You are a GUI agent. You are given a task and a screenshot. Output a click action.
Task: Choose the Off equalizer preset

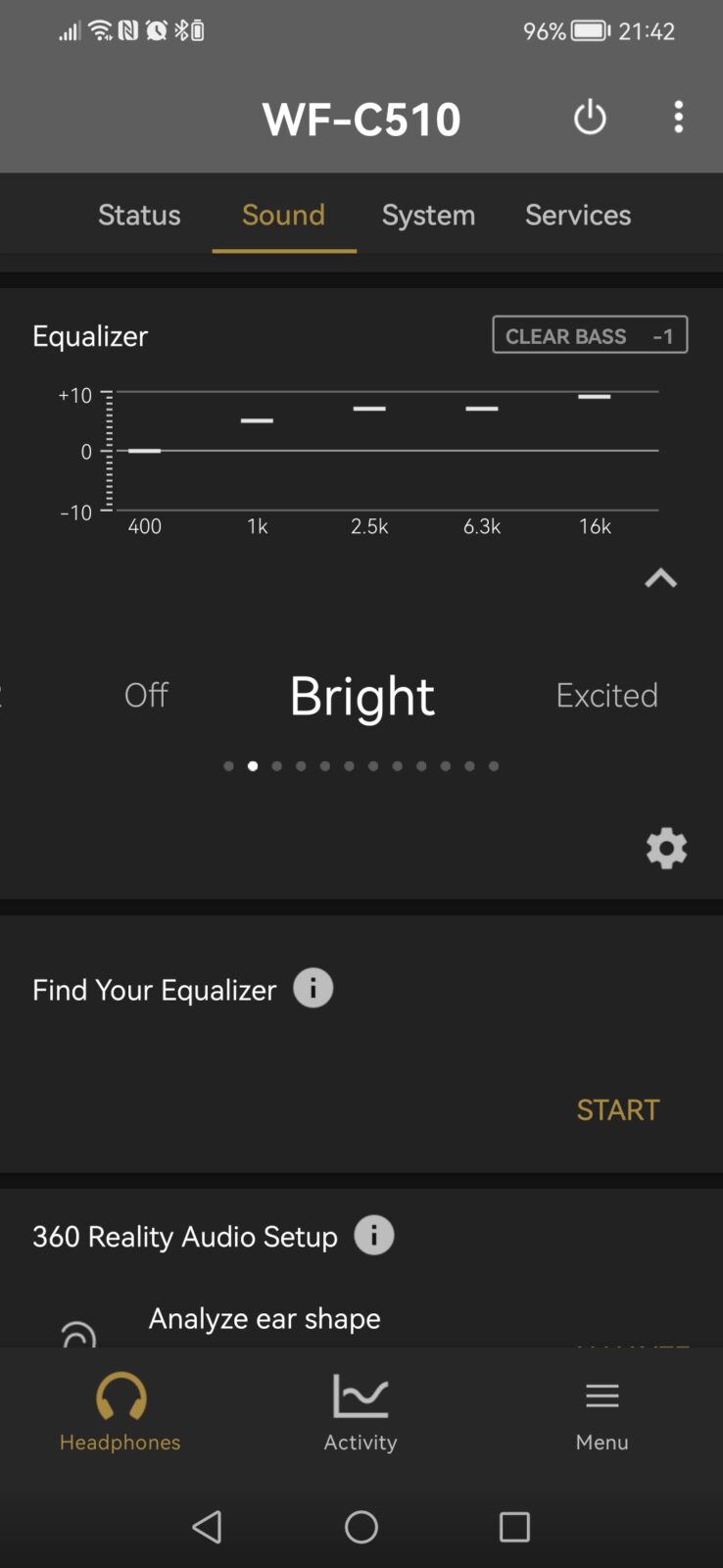pos(146,696)
